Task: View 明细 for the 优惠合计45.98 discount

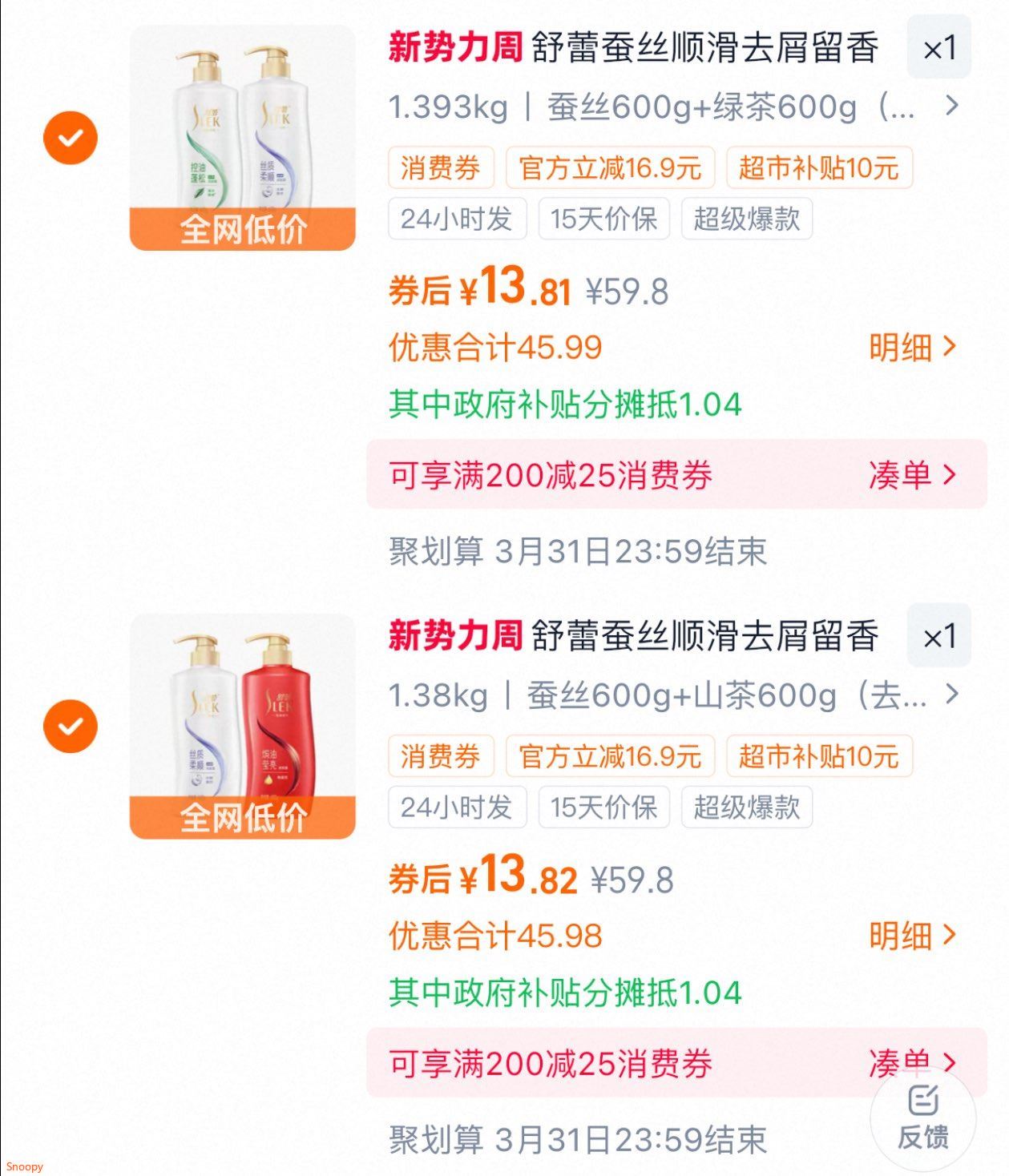Action: pyautogui.click(x=912, y=936)
